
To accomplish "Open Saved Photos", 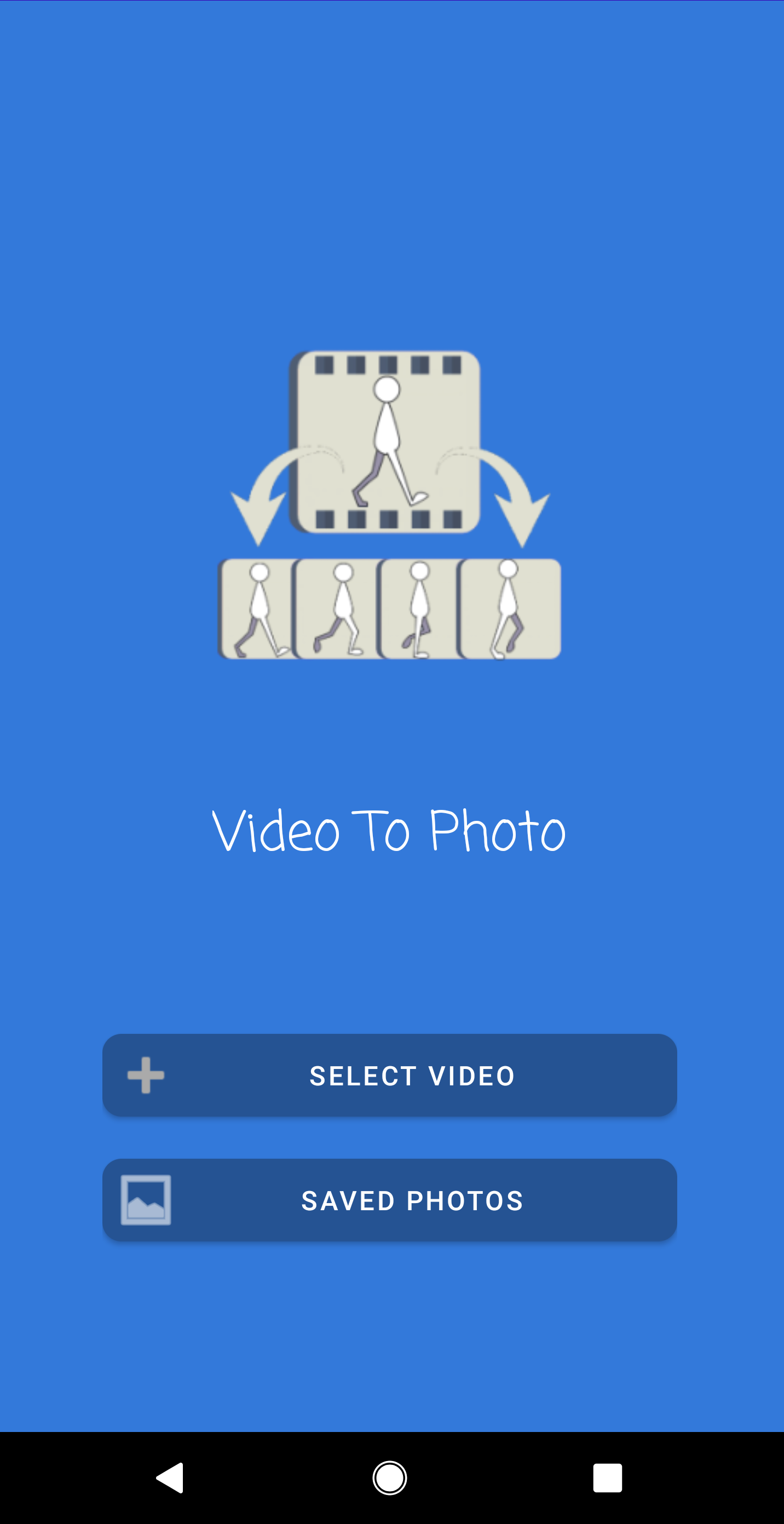I will 389,1200.
